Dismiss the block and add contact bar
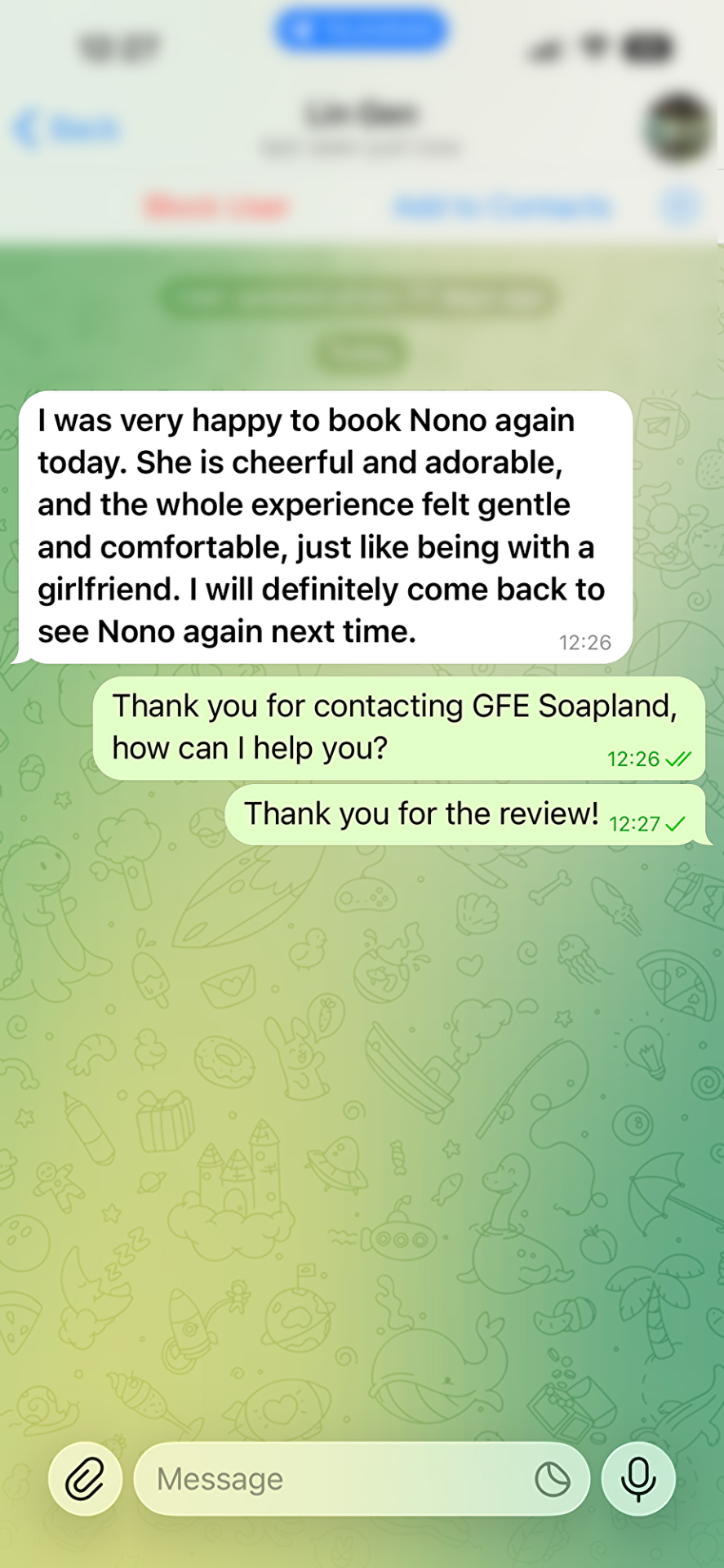The image size is (724, 1568). coord(681,207)
